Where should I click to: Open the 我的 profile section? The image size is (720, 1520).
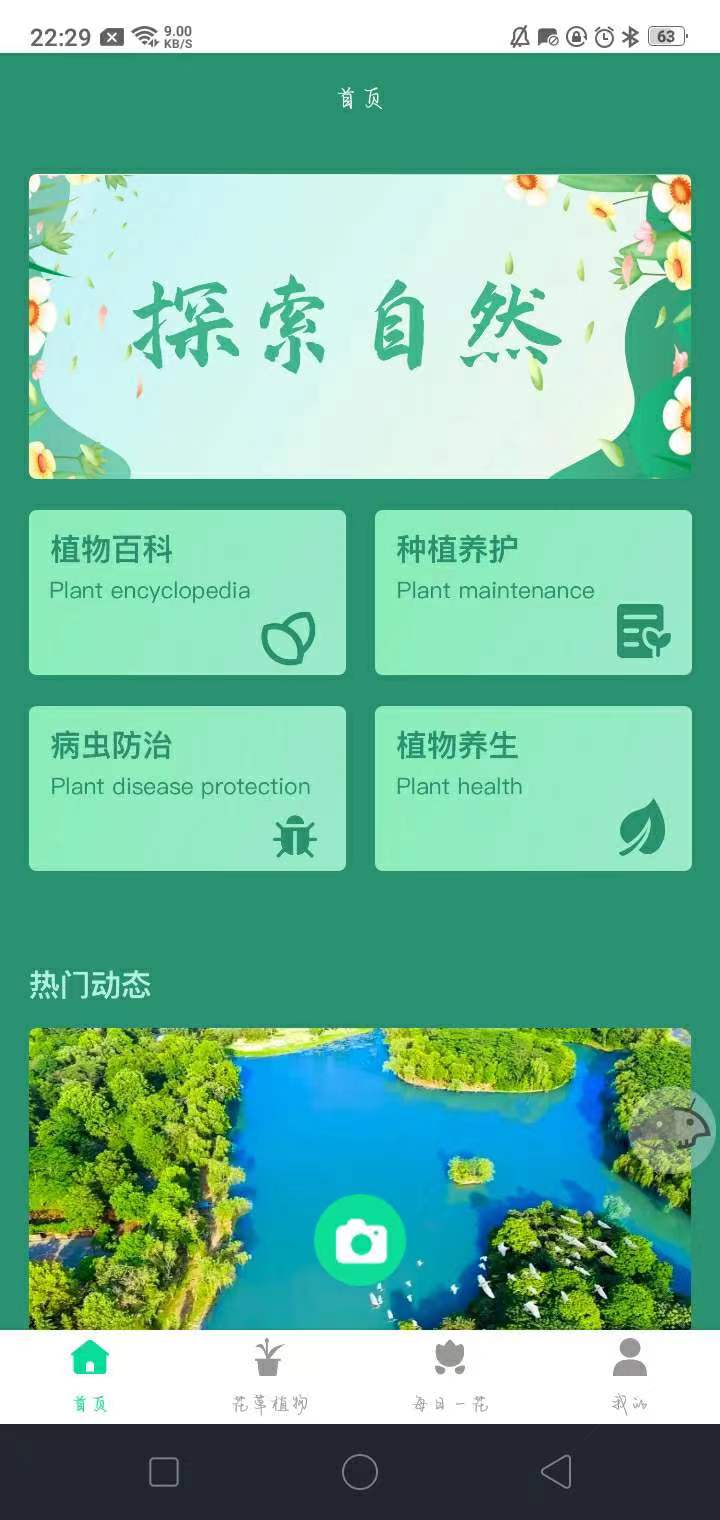point(629,1375)
